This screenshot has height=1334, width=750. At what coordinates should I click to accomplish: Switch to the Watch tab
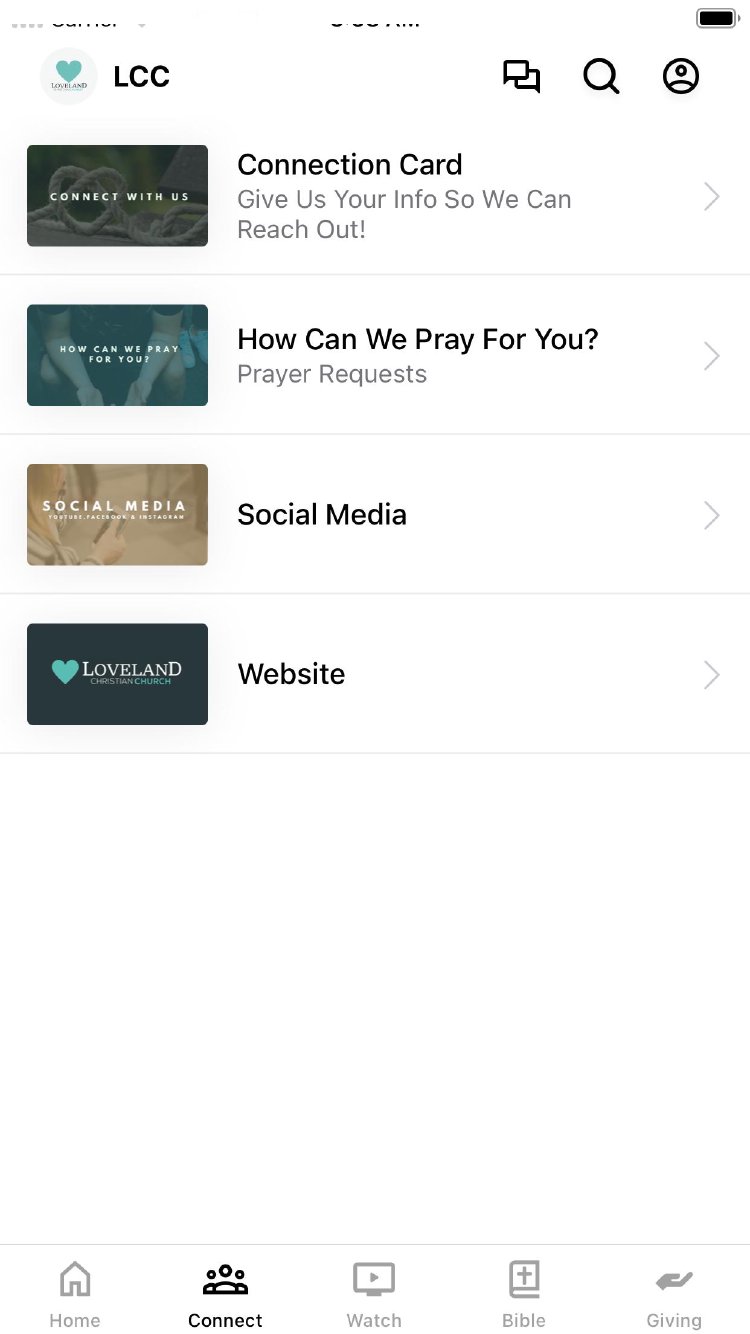(374, 1293)
